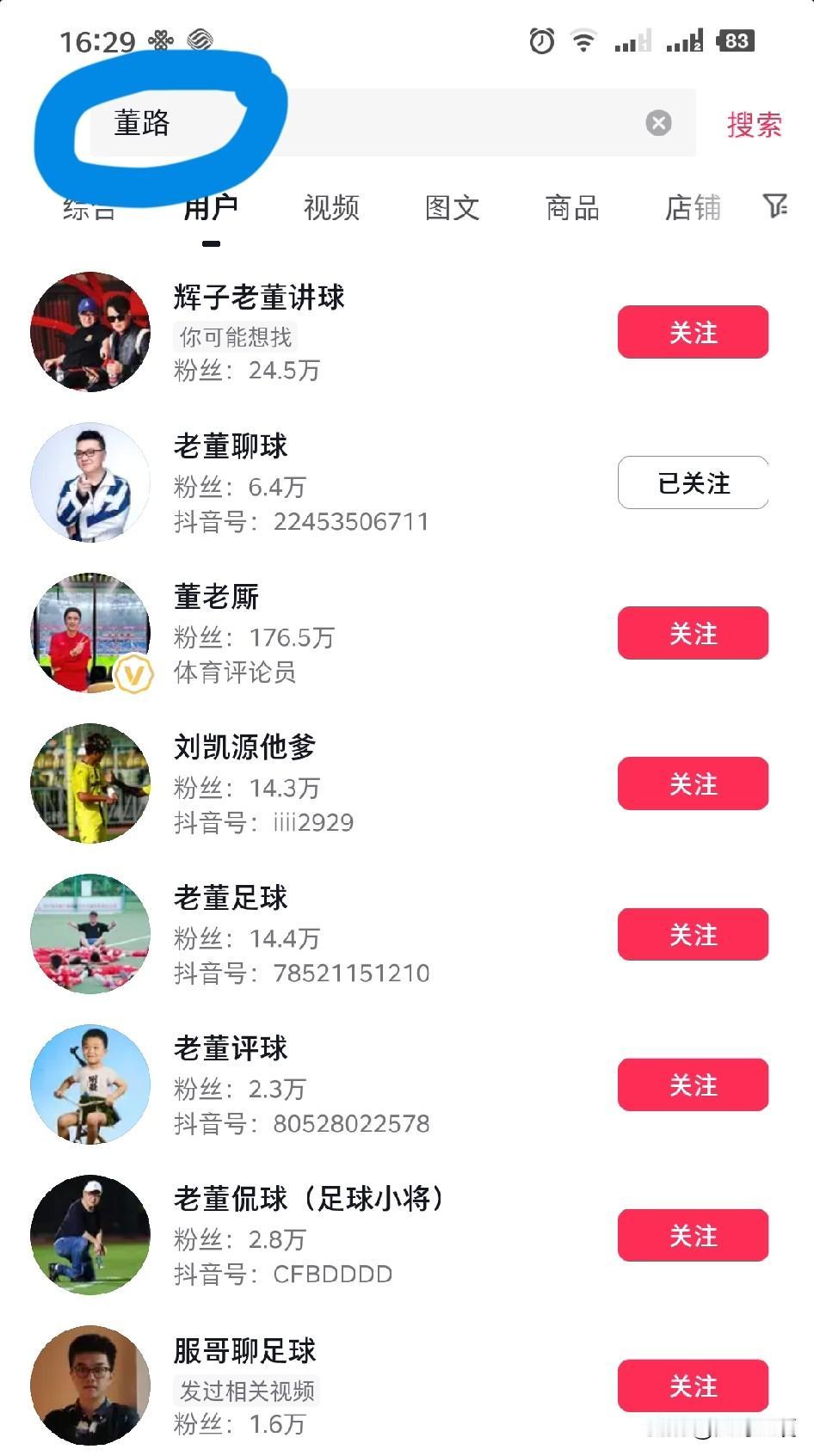Screen dimensions: 814x1456
Task: Switch to the 图文 tab
Action: 452,207
